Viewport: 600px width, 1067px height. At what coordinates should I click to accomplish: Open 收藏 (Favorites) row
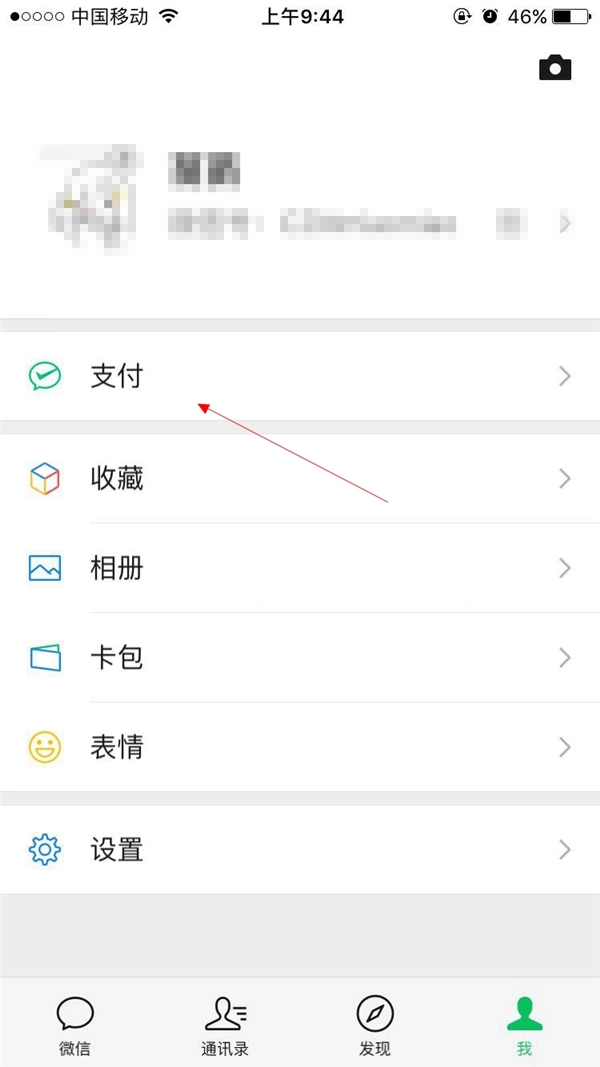click(300, 479)
